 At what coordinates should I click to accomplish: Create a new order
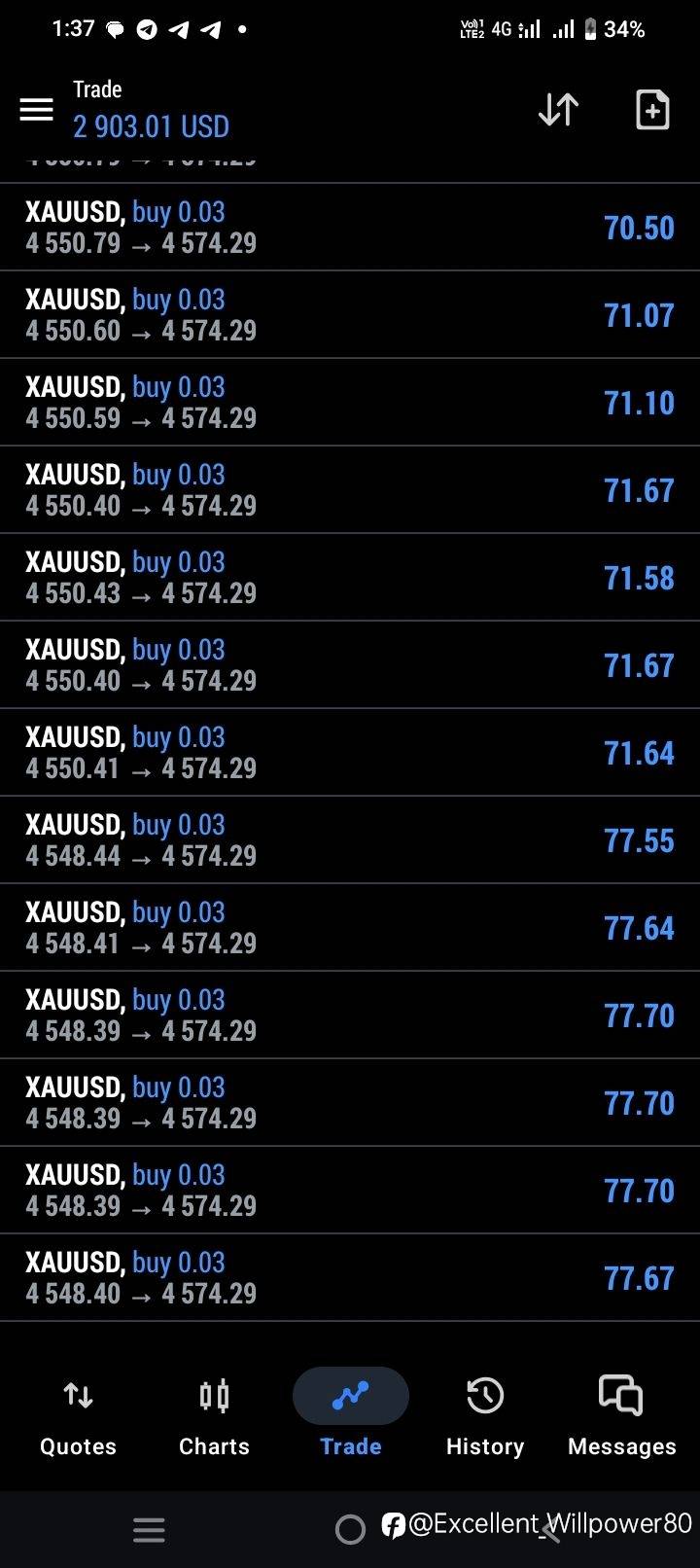click(652, 110)
